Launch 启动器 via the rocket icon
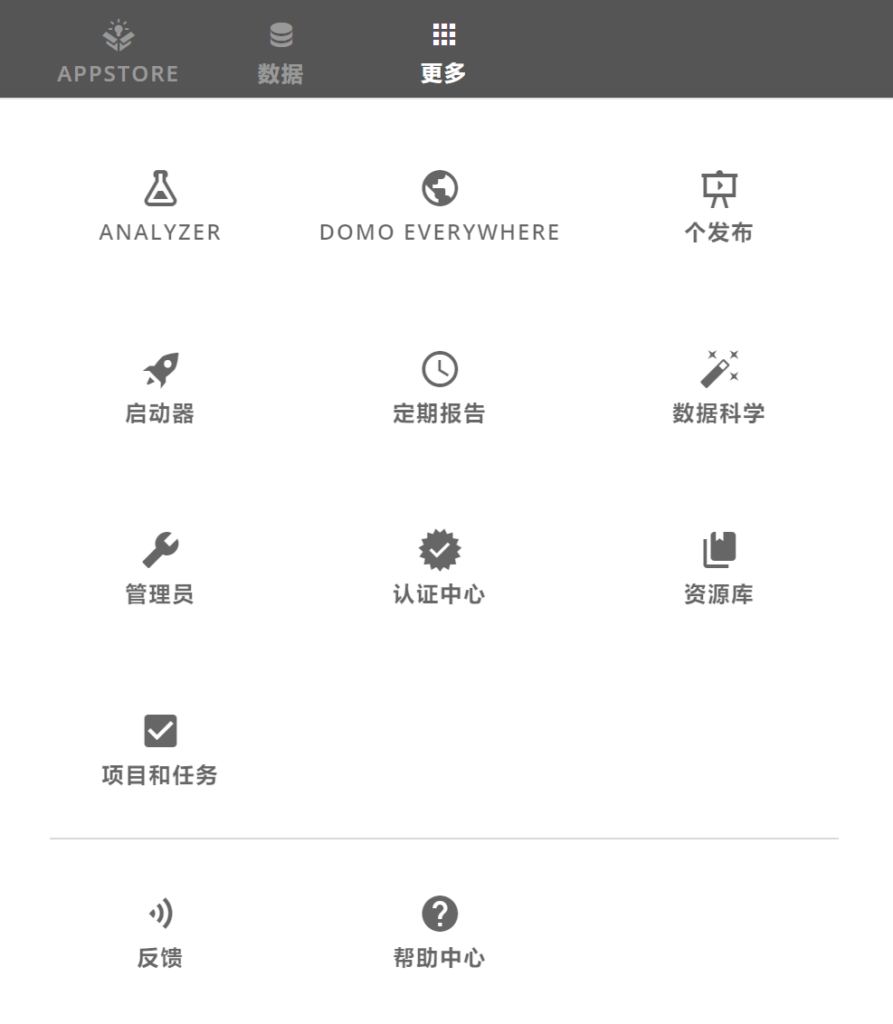Viewport: 893px width, 1024px height. tap(159, 369)
